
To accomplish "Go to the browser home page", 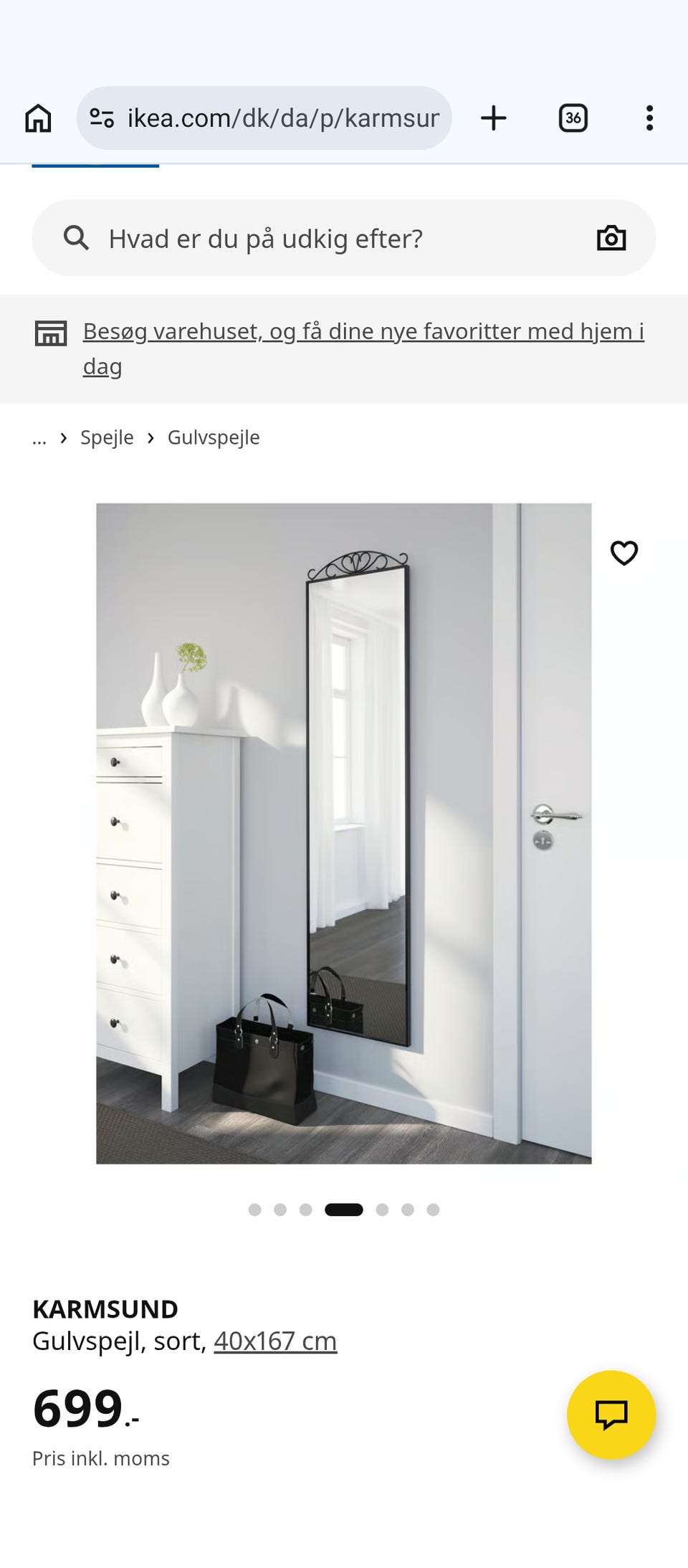I will [x=39, y=118].
